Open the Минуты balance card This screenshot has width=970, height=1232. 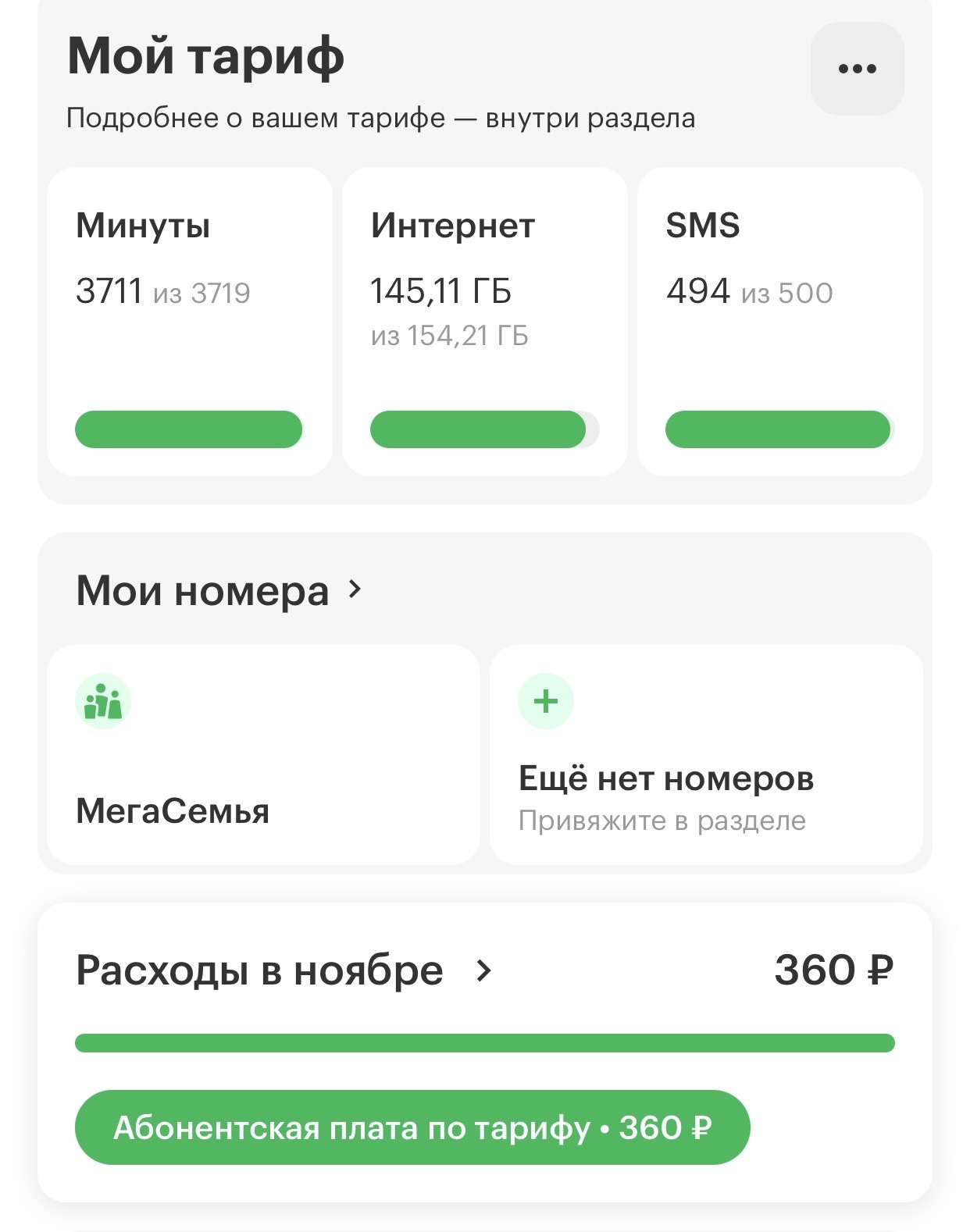[x=189, y=321]
